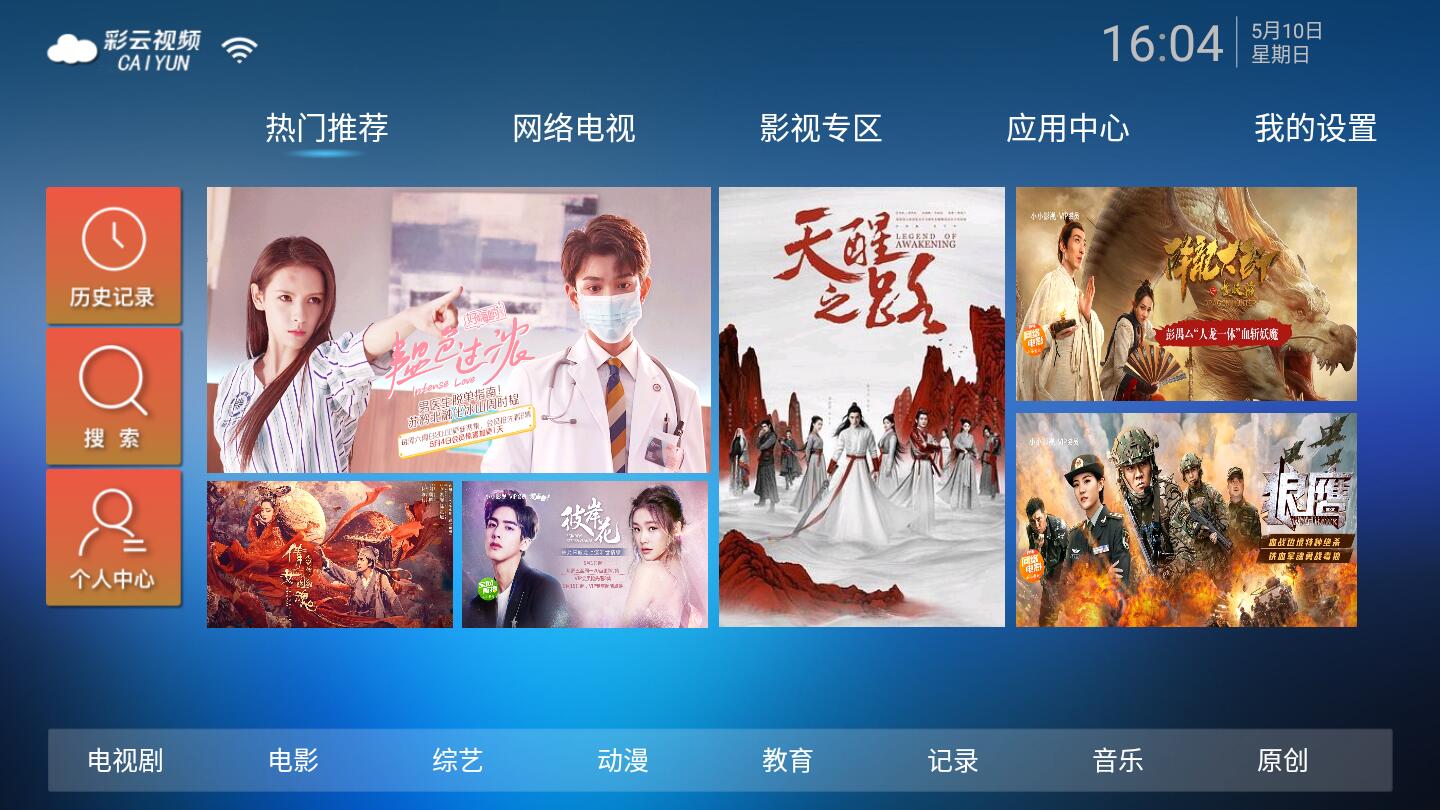The image size is (1440, 810).
Task: Browse the 电影 category
Action: click(x=293, y=760)
